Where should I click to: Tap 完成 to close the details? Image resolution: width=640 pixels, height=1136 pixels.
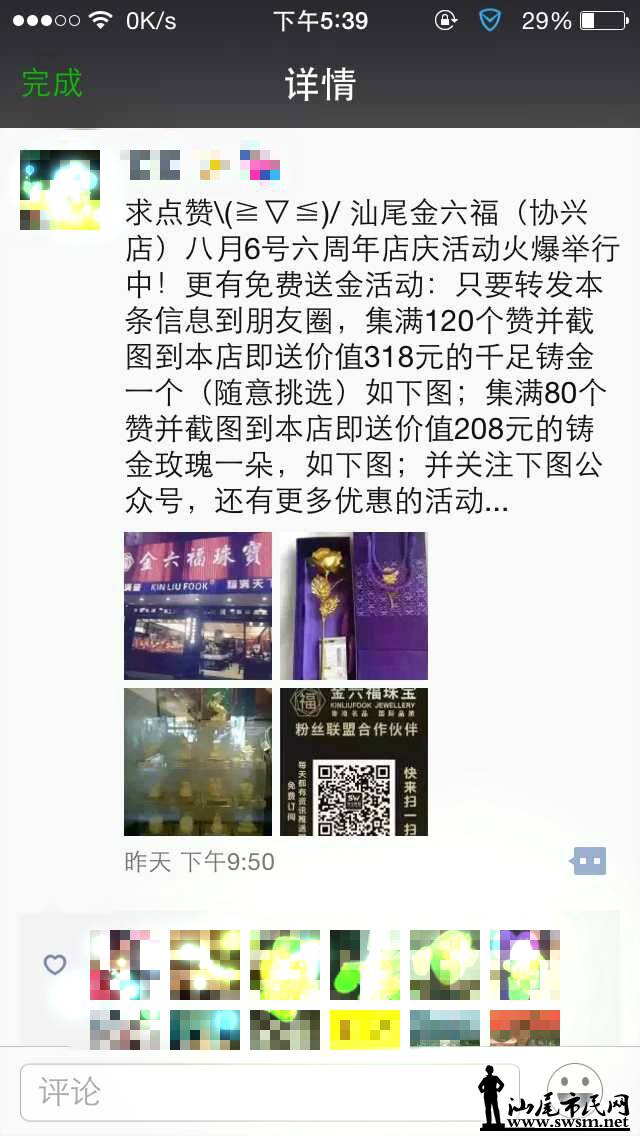(x=52, y=84)
